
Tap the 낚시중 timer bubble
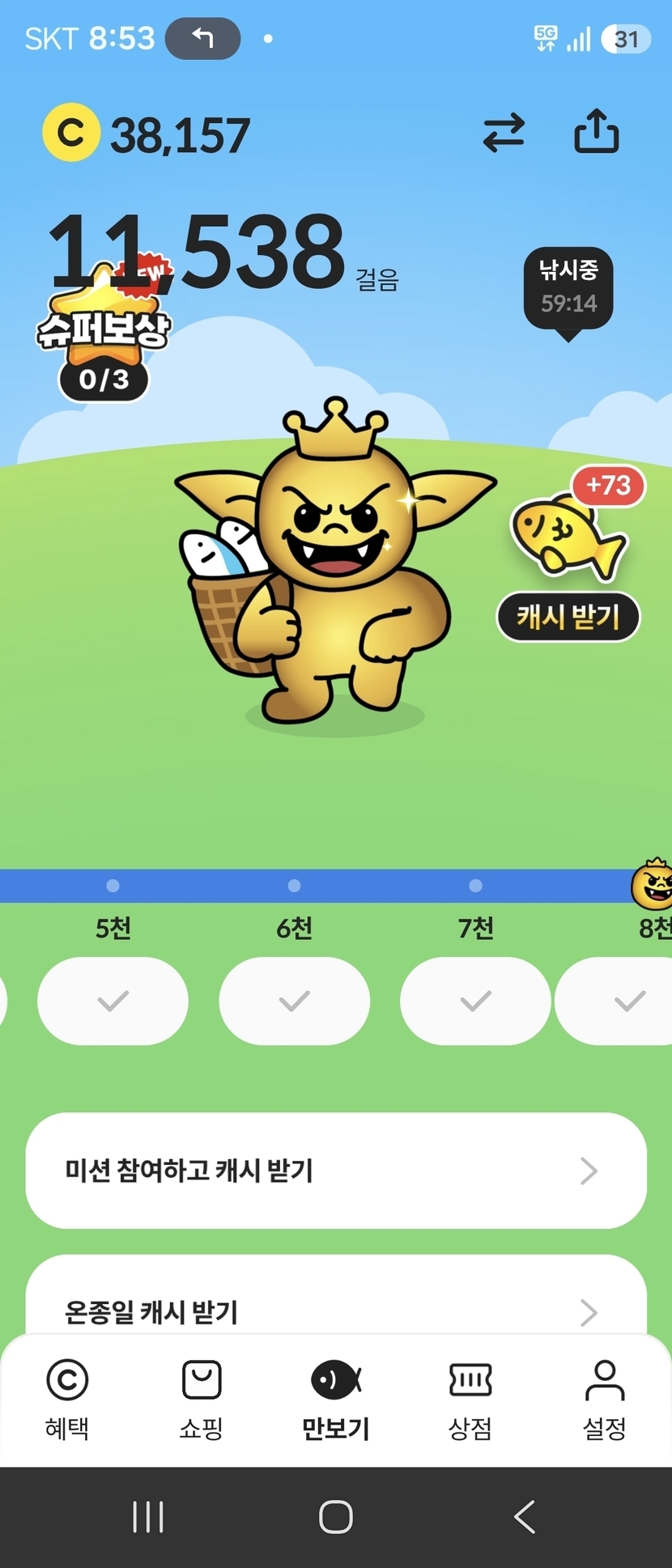(568, 289)
